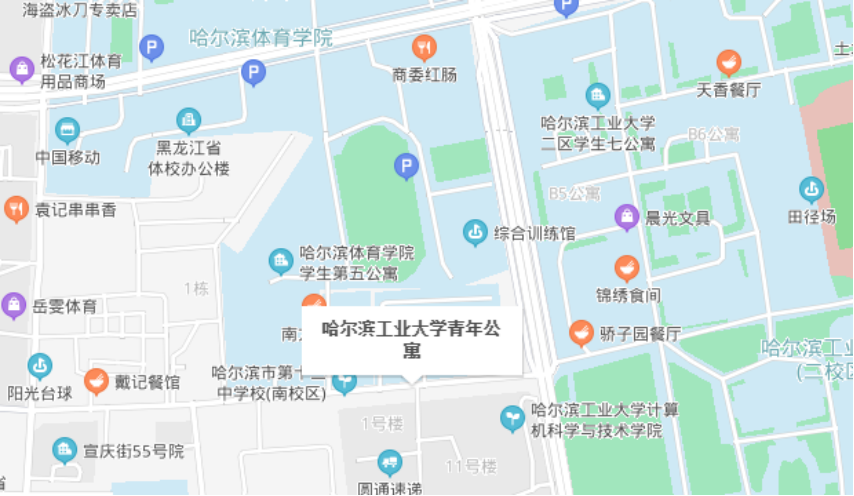Tap the 哈尔滨工业大学青年公寓 info bubble
The width and height of the screenshot is (854, 496).
point(411,340)
